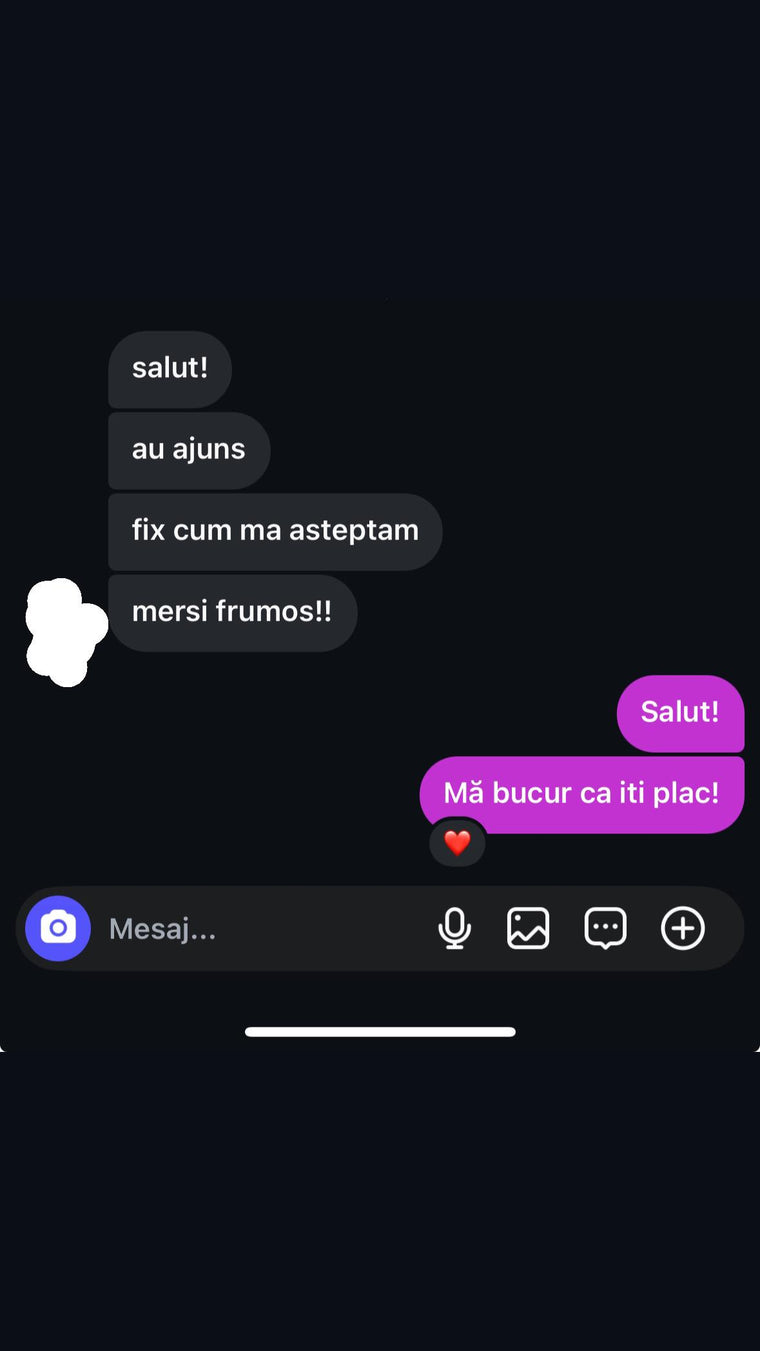
Task: View the heart reaction on the last message
Action: pos(457,843)
